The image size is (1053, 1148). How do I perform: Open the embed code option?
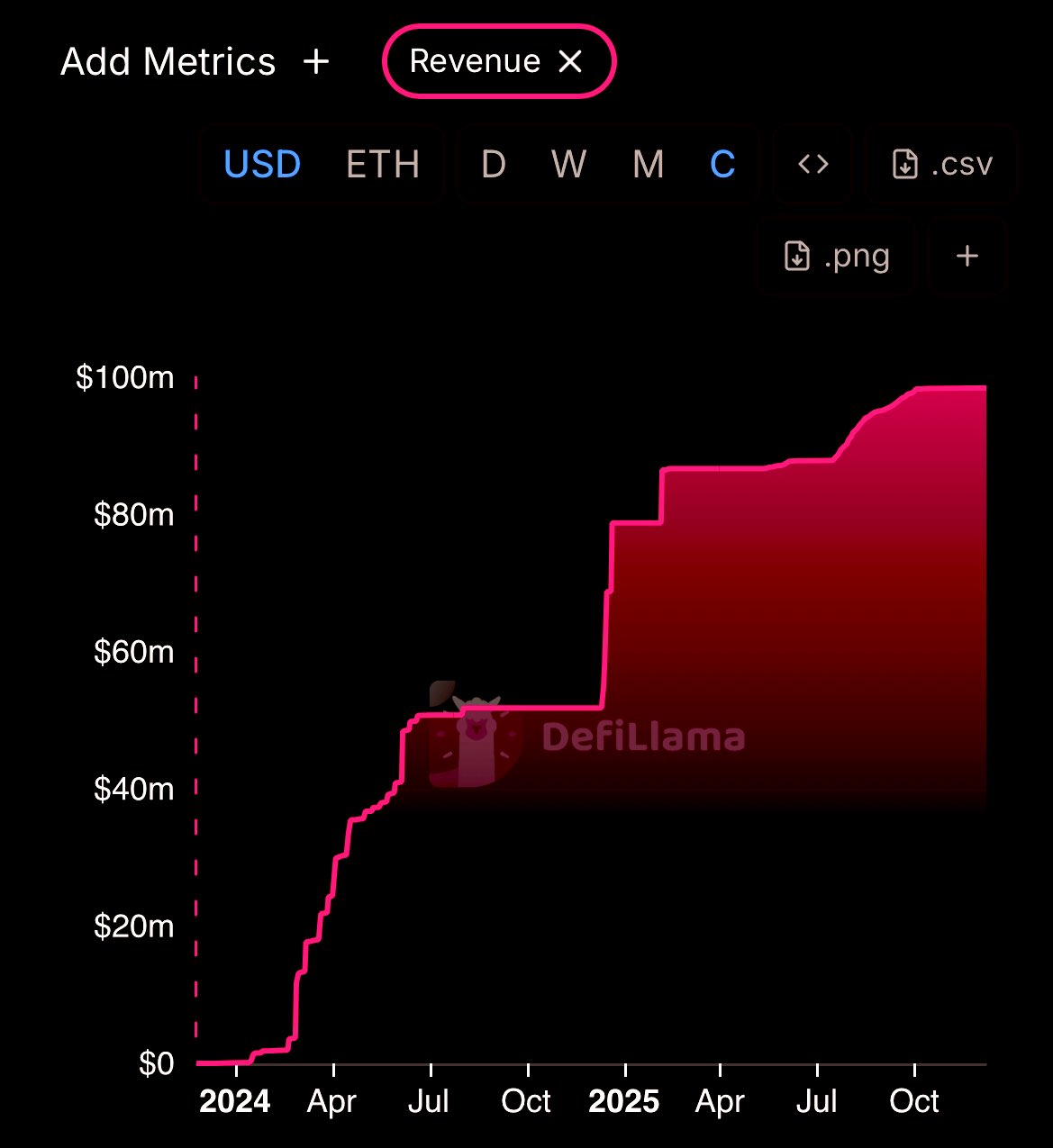tap(813, 164)
